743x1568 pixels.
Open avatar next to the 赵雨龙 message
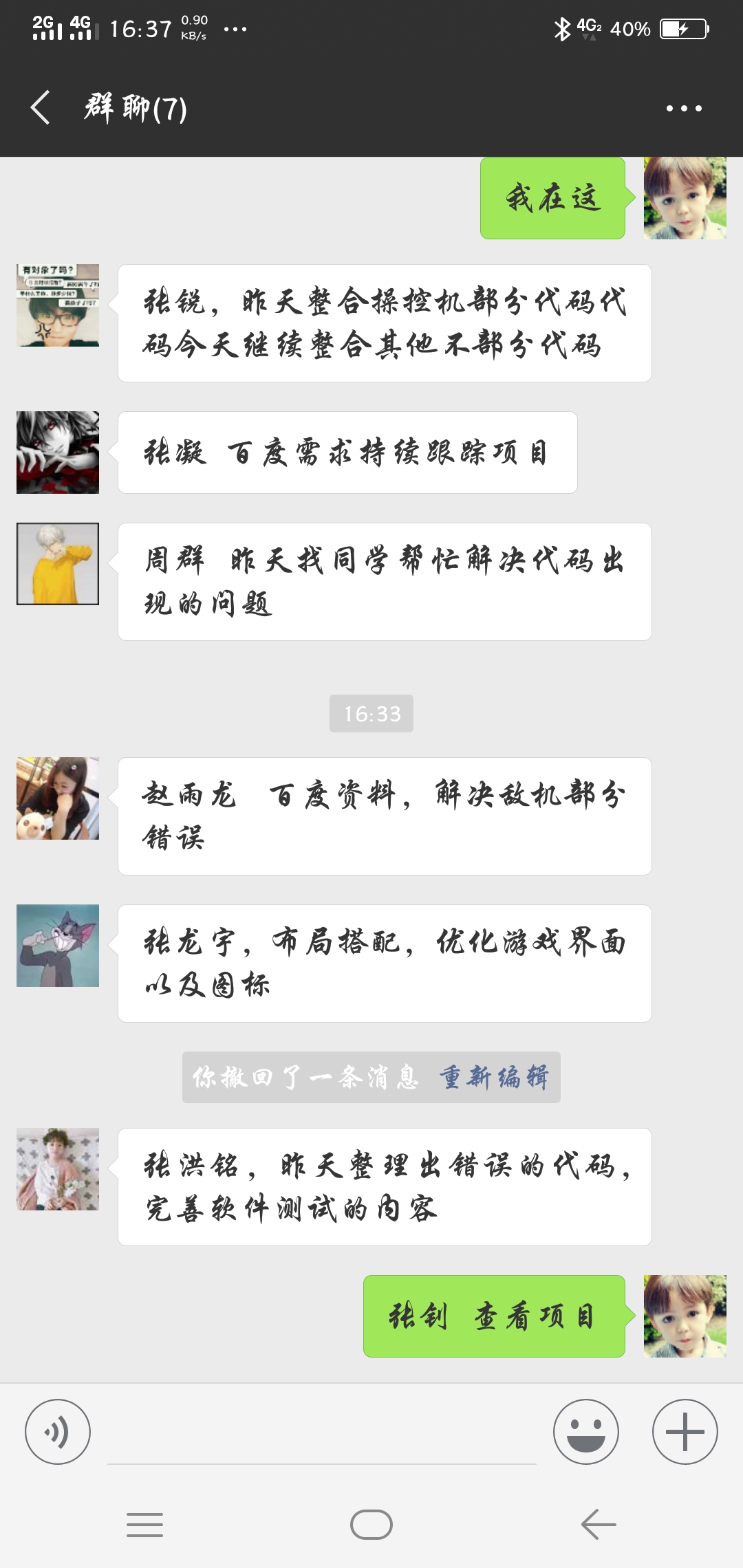pos(58,798)
